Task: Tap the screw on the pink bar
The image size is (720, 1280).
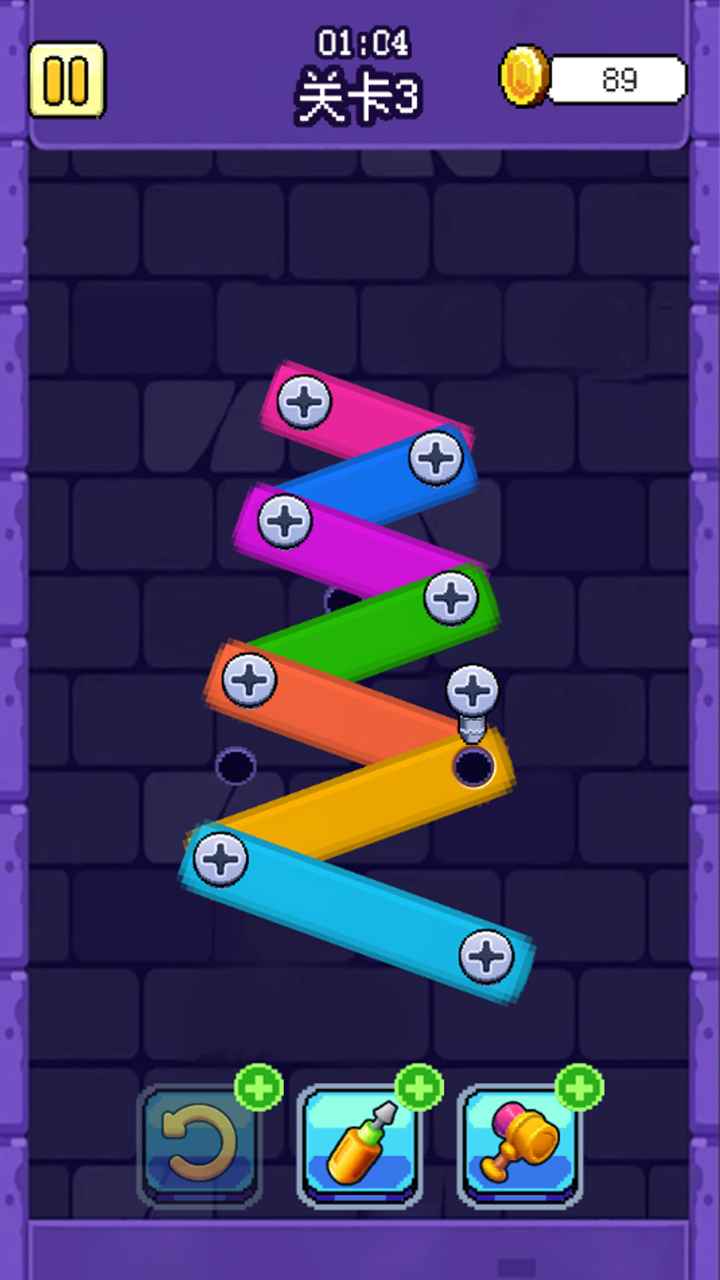Action: click(304, 402)
